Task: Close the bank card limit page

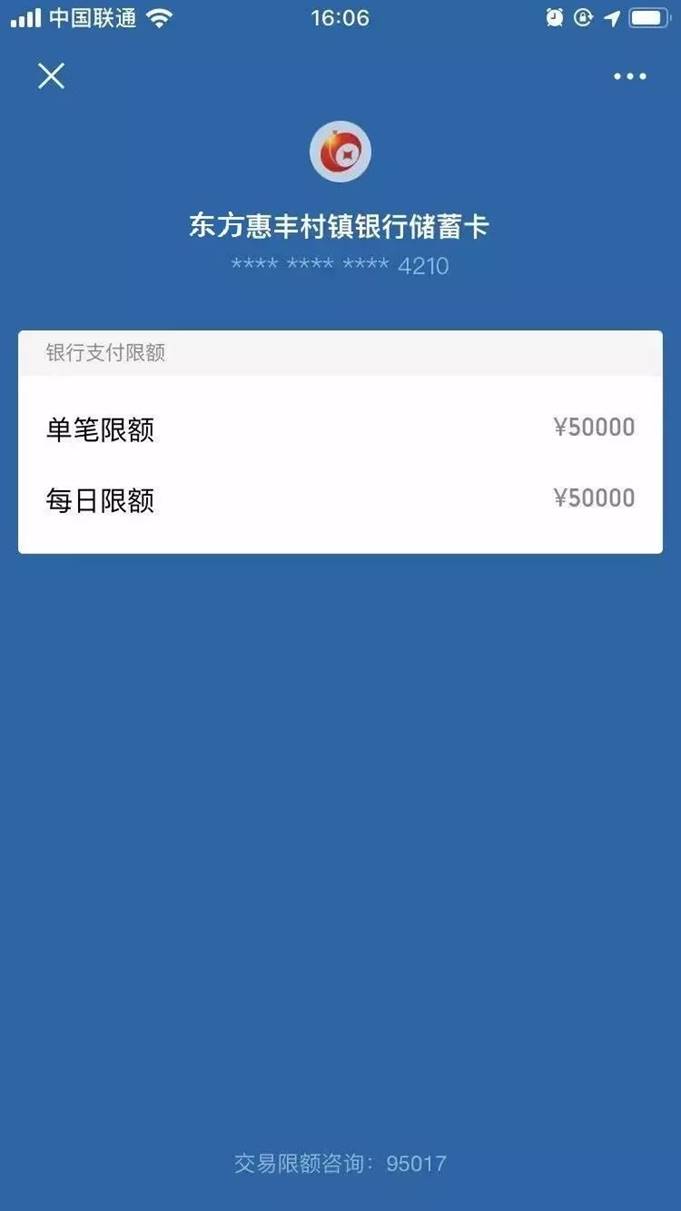Action: point(51,76)
